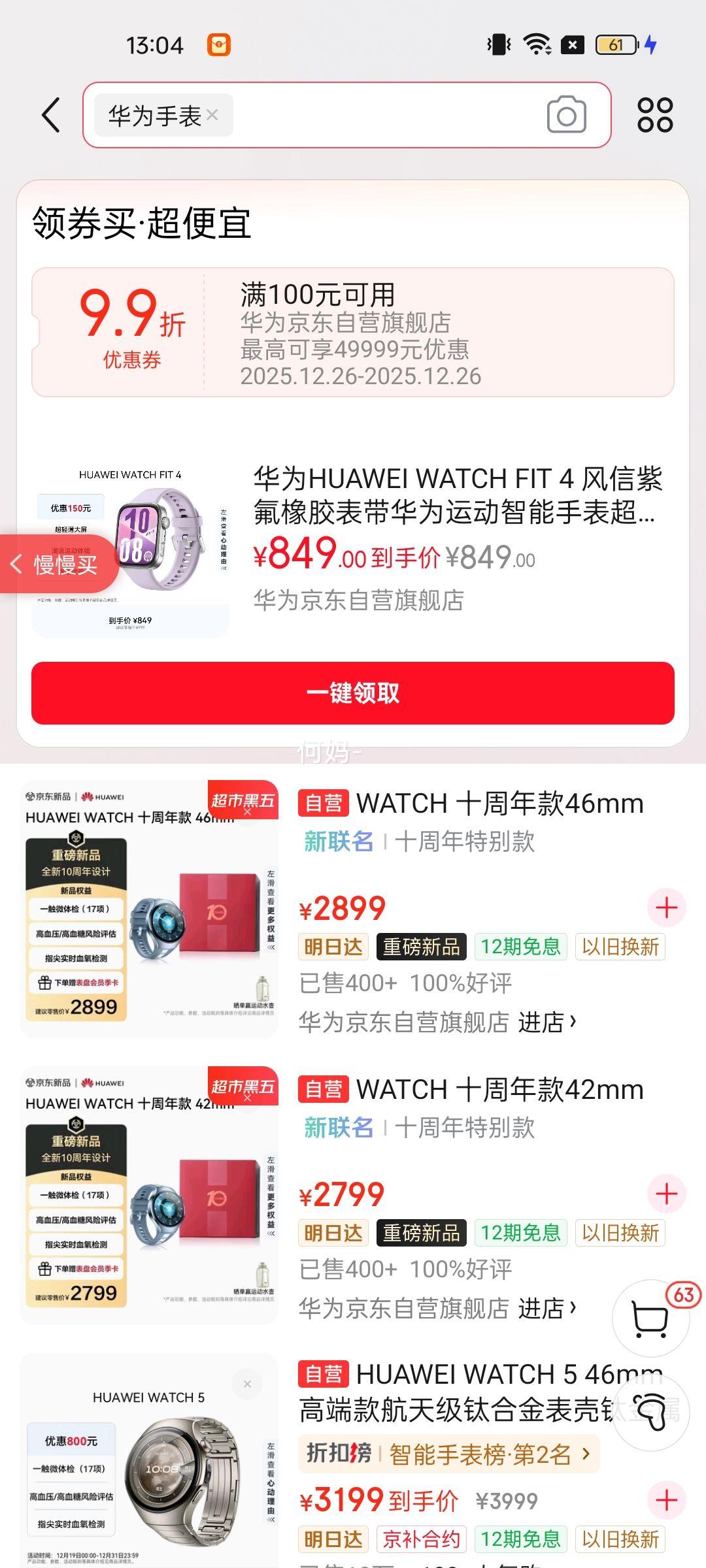The width and height of the screenshot is (706, 1568).
Task: Tap plus icon to add WATCH 十周年款42mm
Action: [x=666, y=1194]
